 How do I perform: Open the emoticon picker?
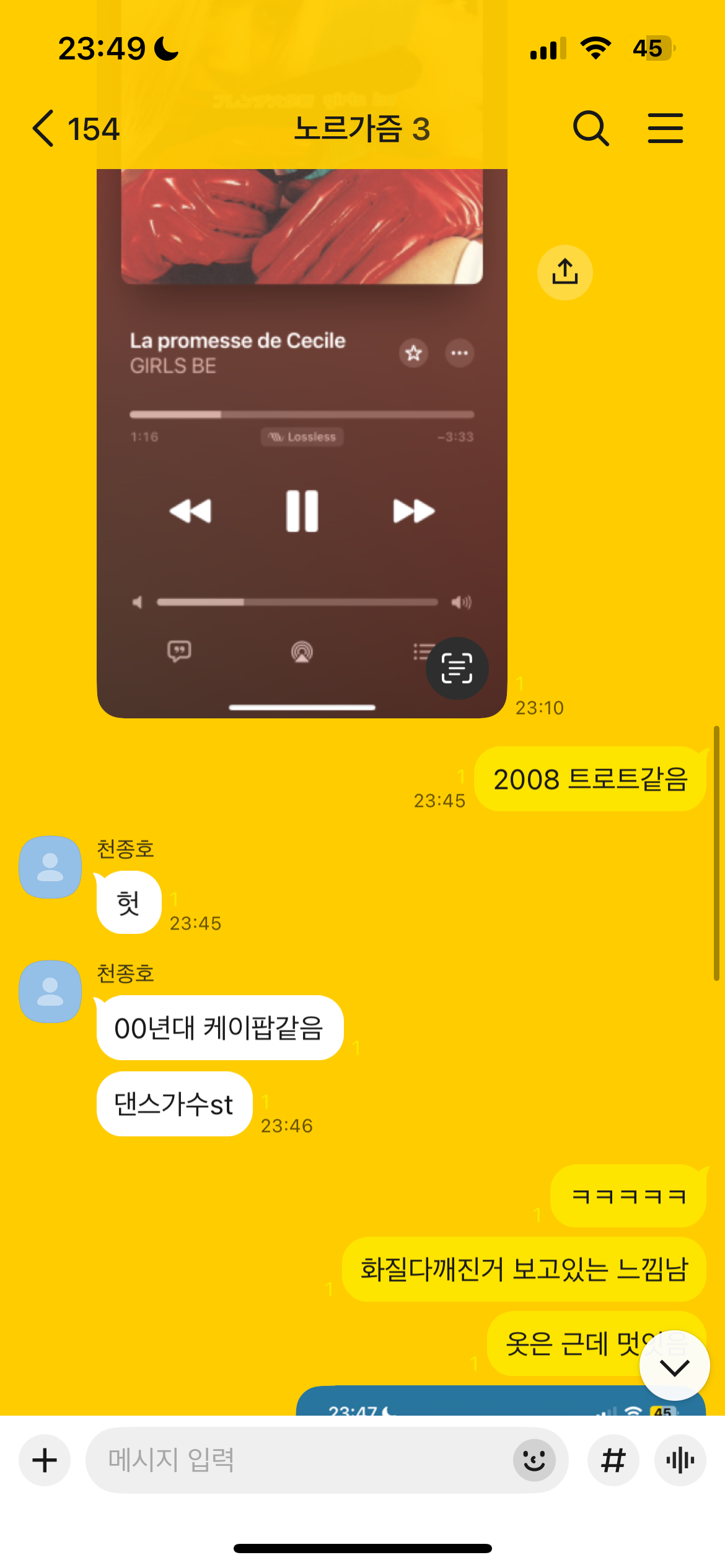tap(534, 1460)
